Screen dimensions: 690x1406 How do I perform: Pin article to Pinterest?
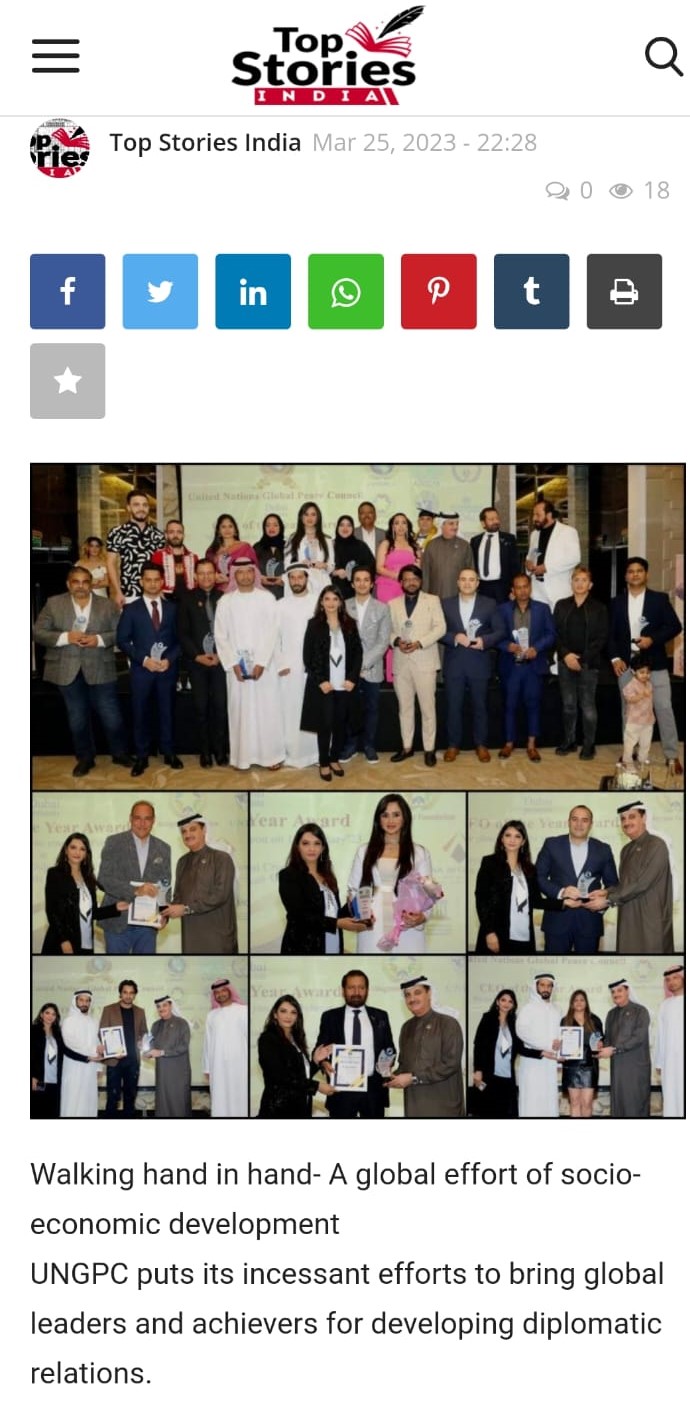coord(438,291)
